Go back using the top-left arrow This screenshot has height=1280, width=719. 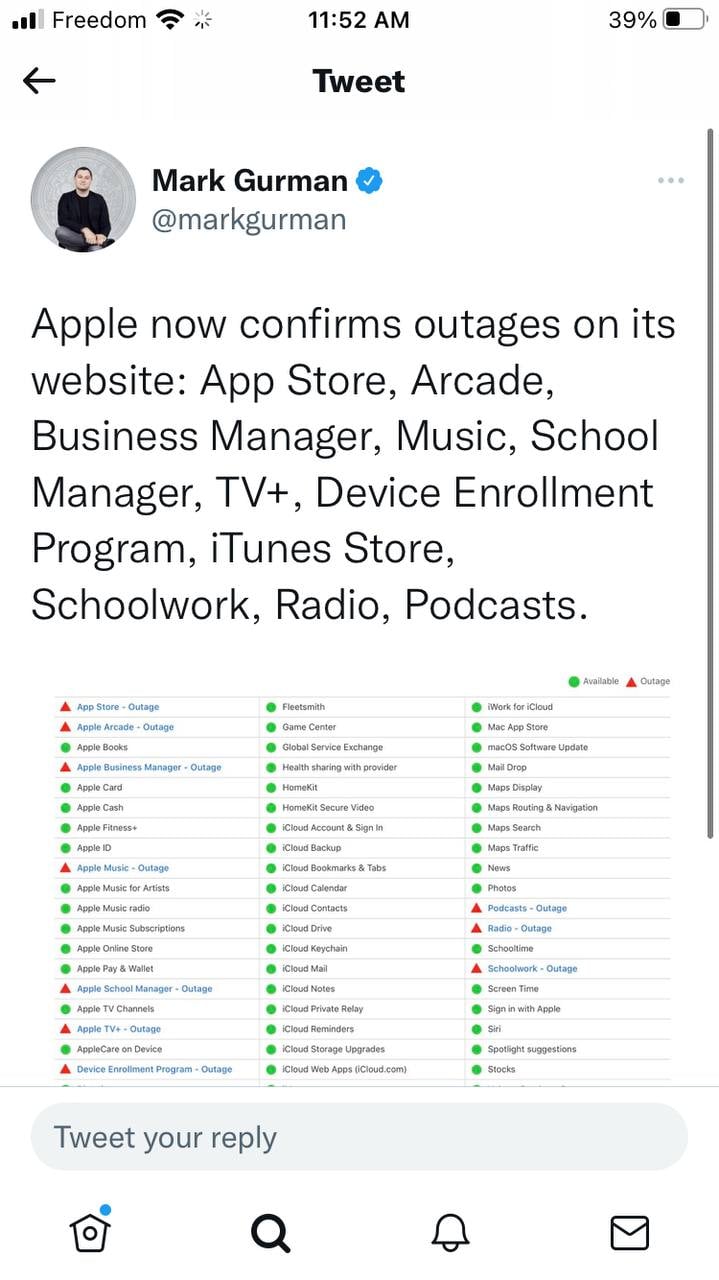(x=39, y=81)
